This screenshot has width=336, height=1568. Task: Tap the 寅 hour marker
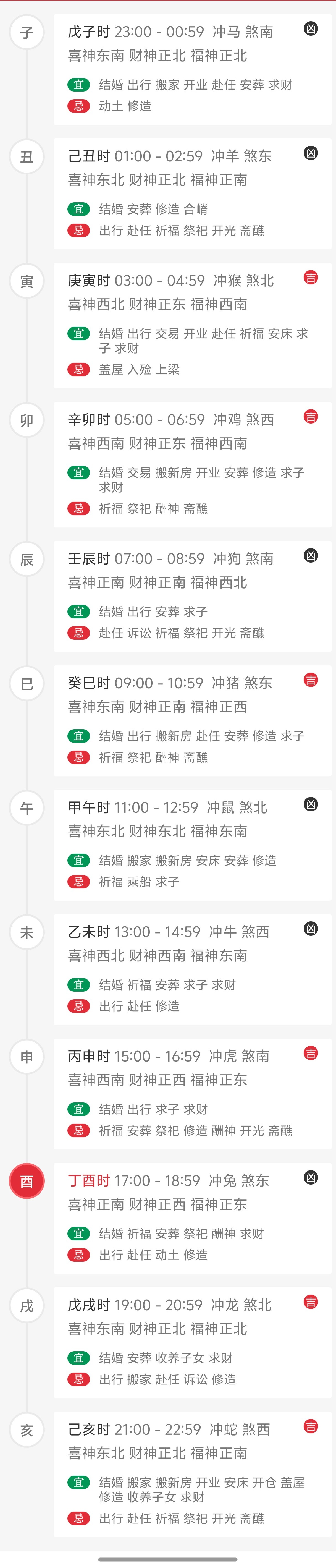pyautogui.click(x=27, y=281)
